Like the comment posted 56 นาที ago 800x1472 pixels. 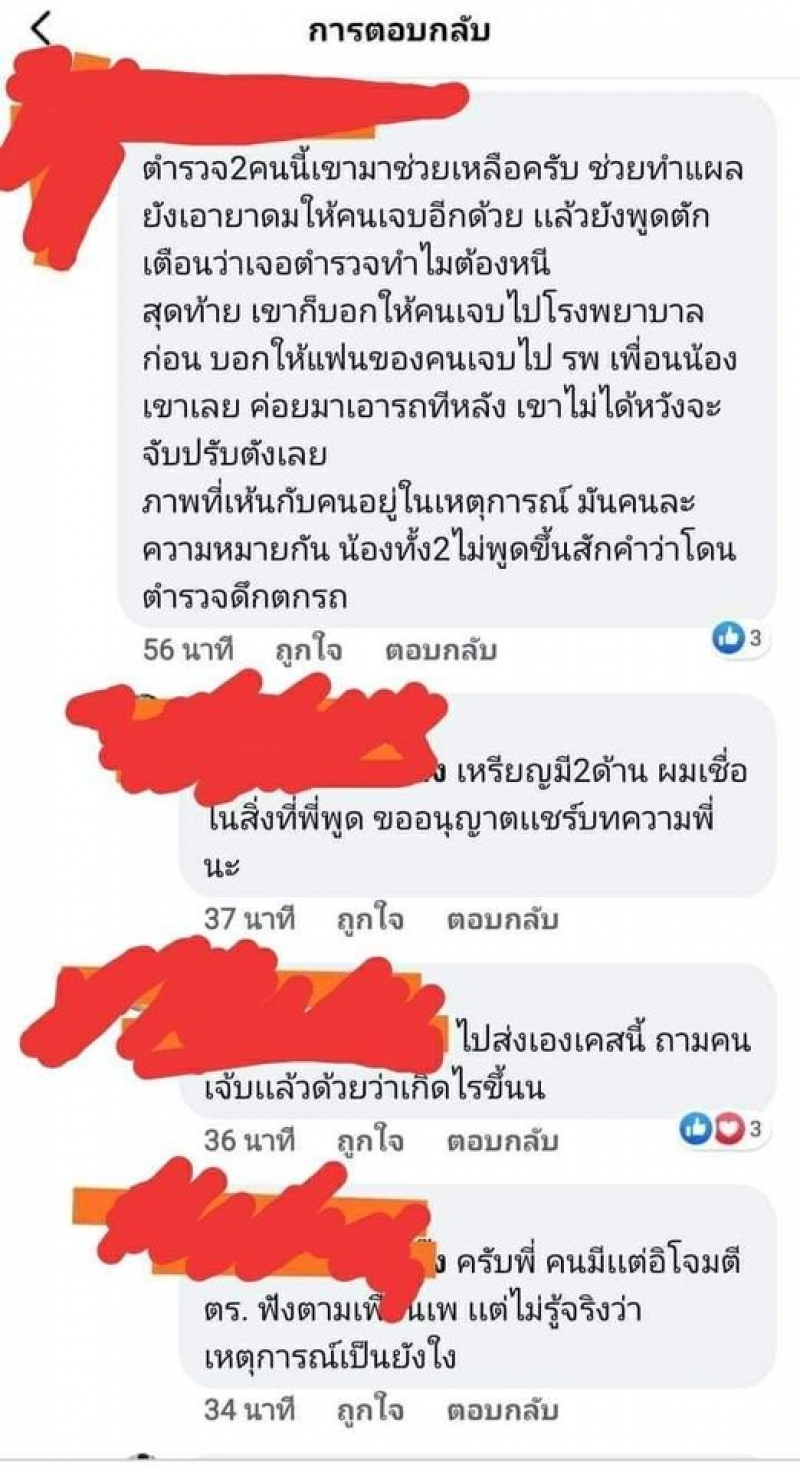tap(308, 651)
